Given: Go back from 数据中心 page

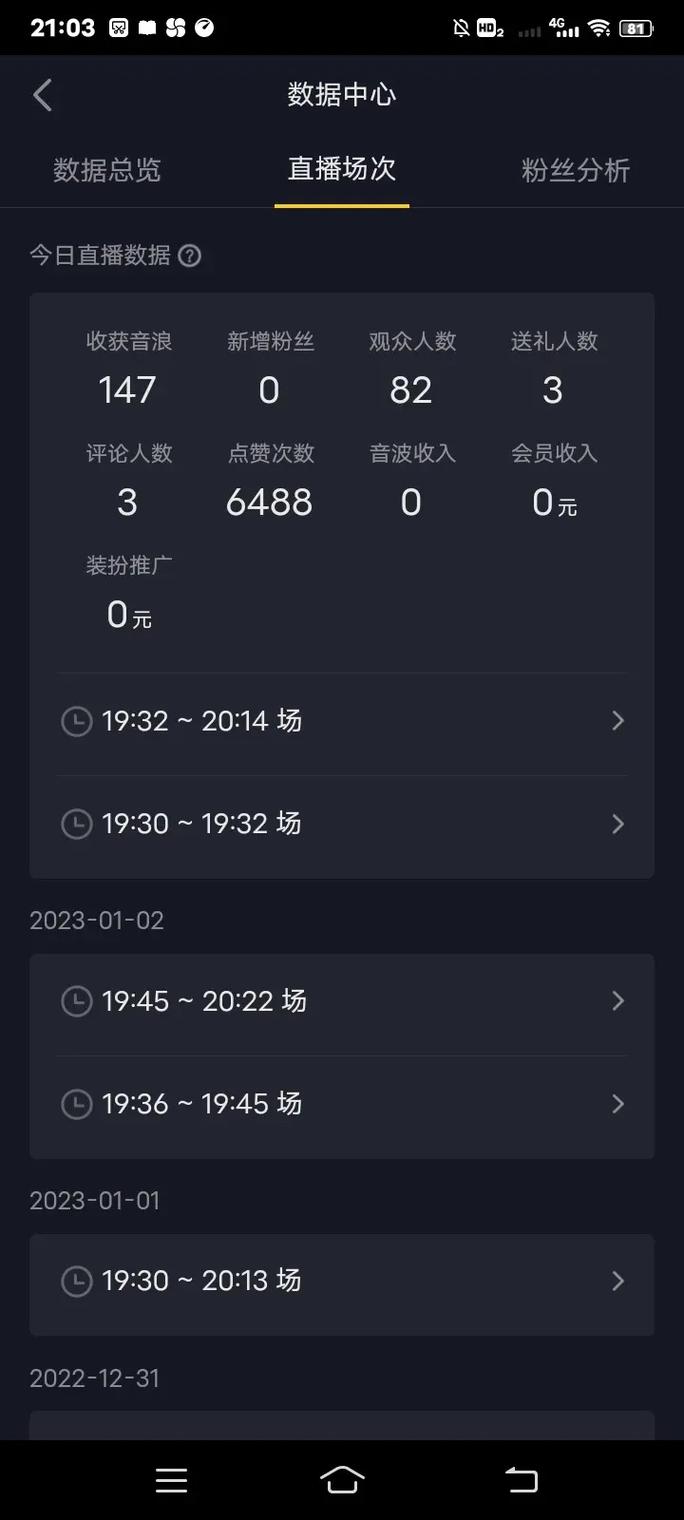Looking at the screenshot, I should coord(42,96).
